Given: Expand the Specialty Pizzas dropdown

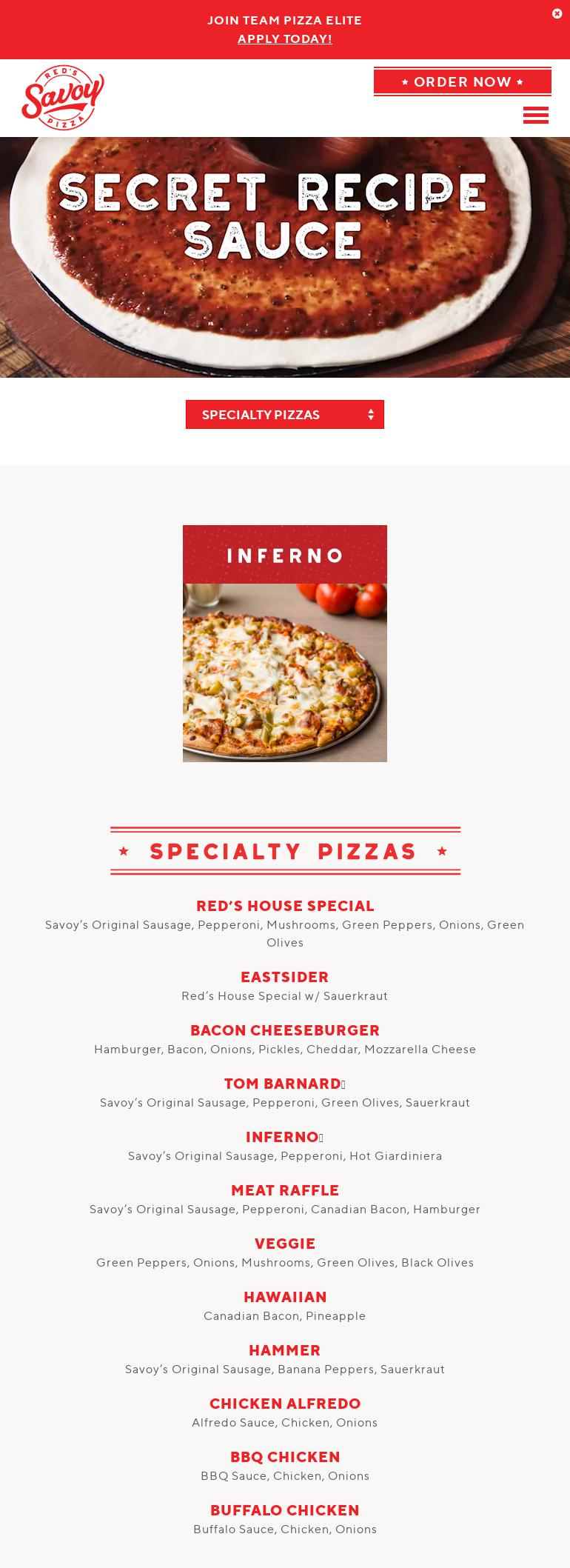Looking at the screenshot, I should coord(284,415).
